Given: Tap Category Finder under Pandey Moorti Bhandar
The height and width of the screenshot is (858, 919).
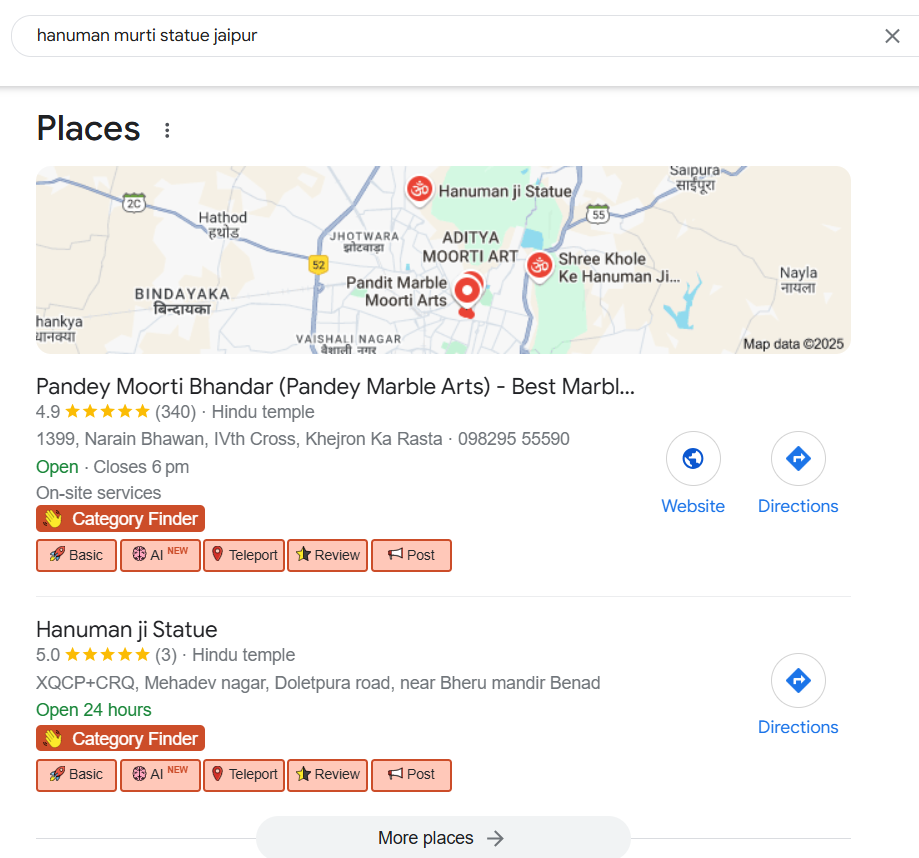Looking at the screenshot, I should (x=121, y=519).
